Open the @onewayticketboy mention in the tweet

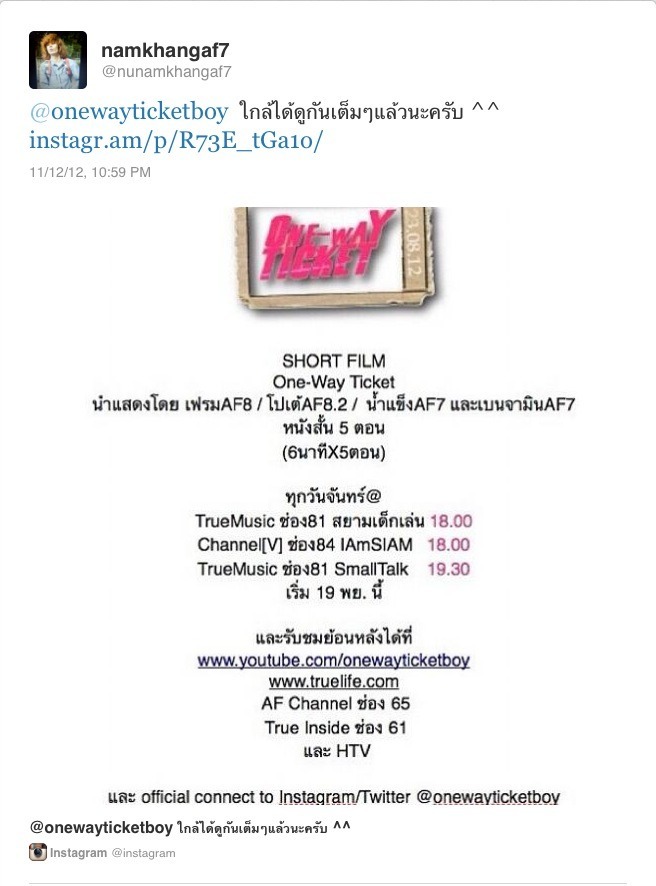[129, 110]
